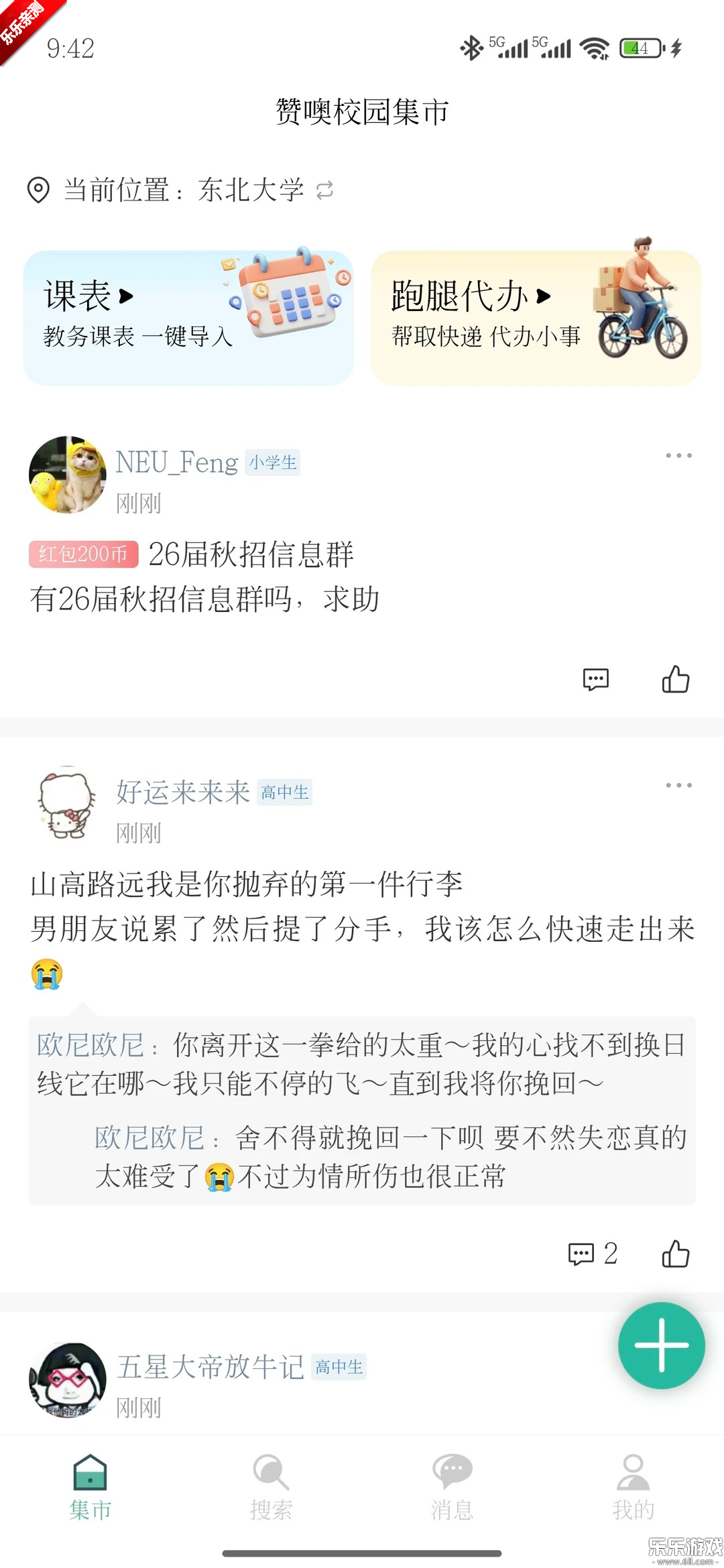Tap the Bluetooth status bar icon
This screenshot has height=1568, width=724.
point(469,48)
